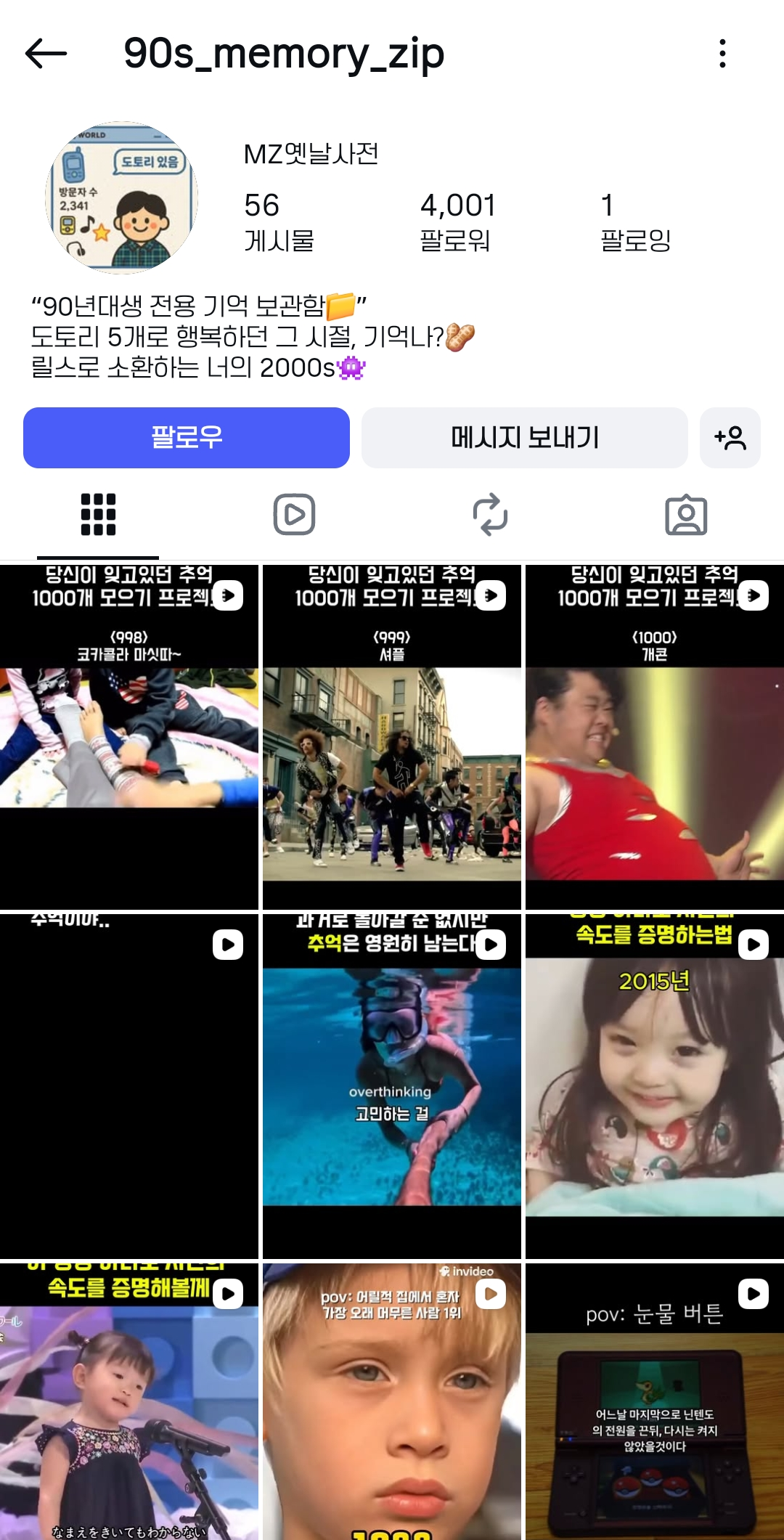
Task: Open the three-dot overflow menu
Action: tap(722, 54)
